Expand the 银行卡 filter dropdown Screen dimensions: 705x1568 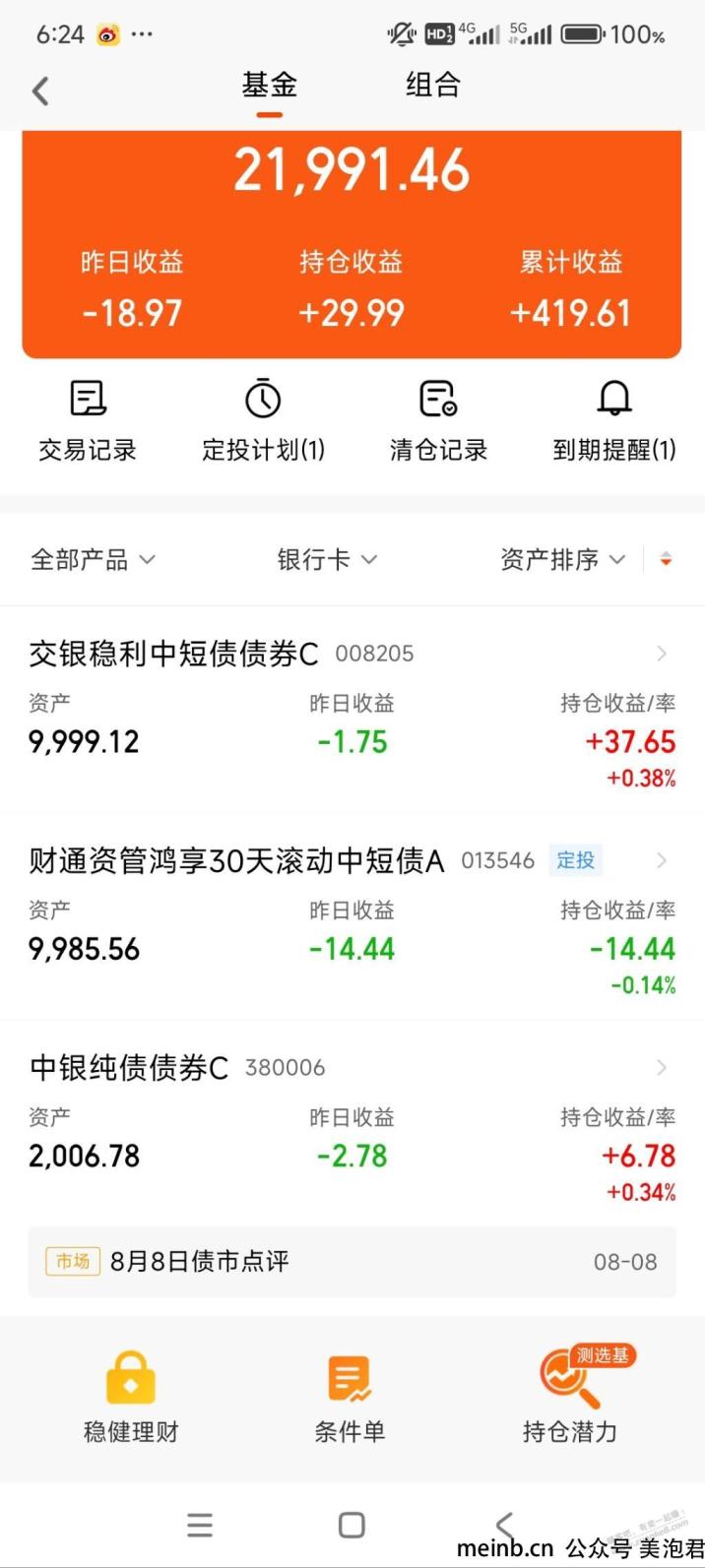[327, 559]
